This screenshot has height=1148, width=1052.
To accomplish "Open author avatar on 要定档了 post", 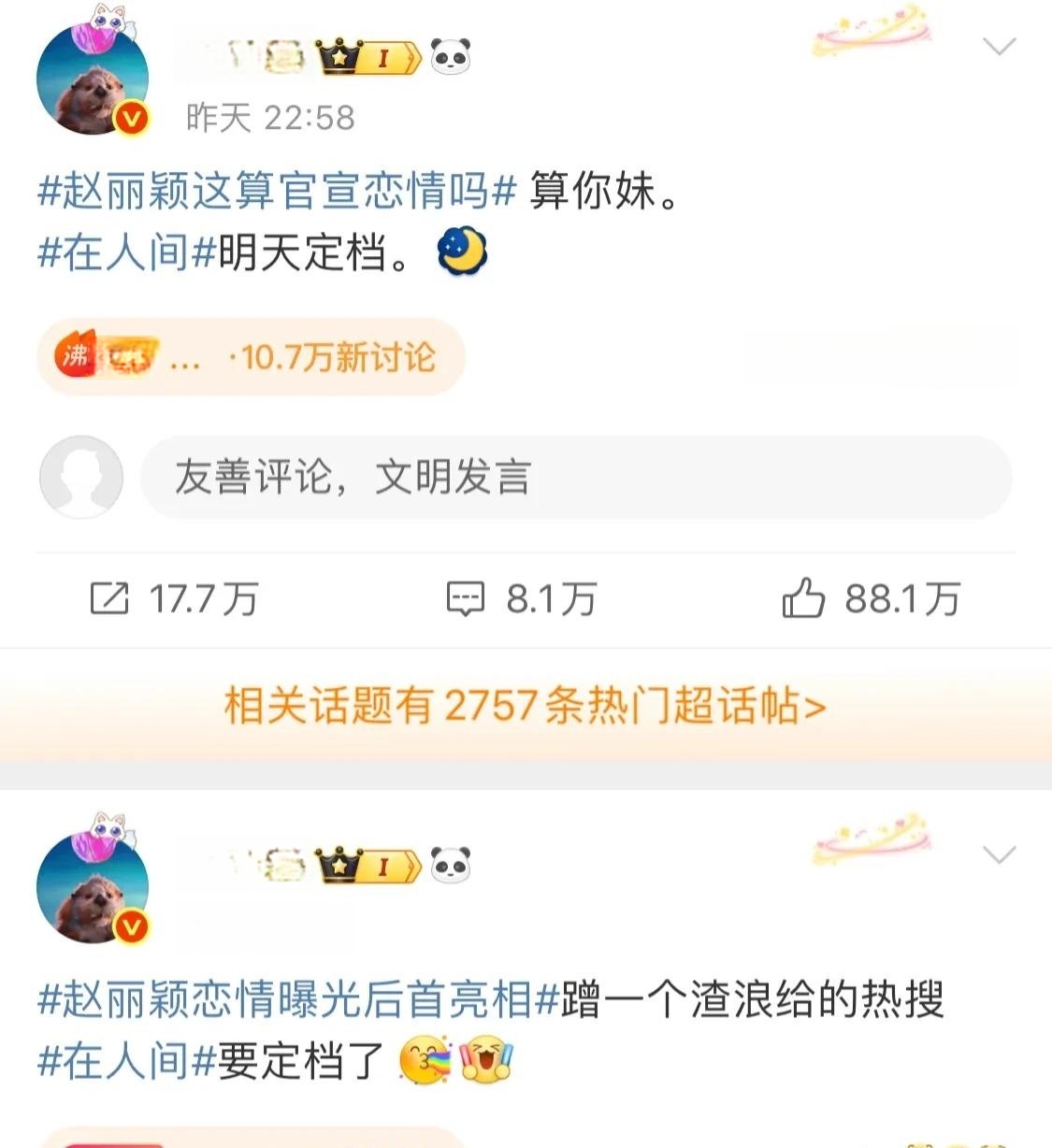I will (93, 888).
